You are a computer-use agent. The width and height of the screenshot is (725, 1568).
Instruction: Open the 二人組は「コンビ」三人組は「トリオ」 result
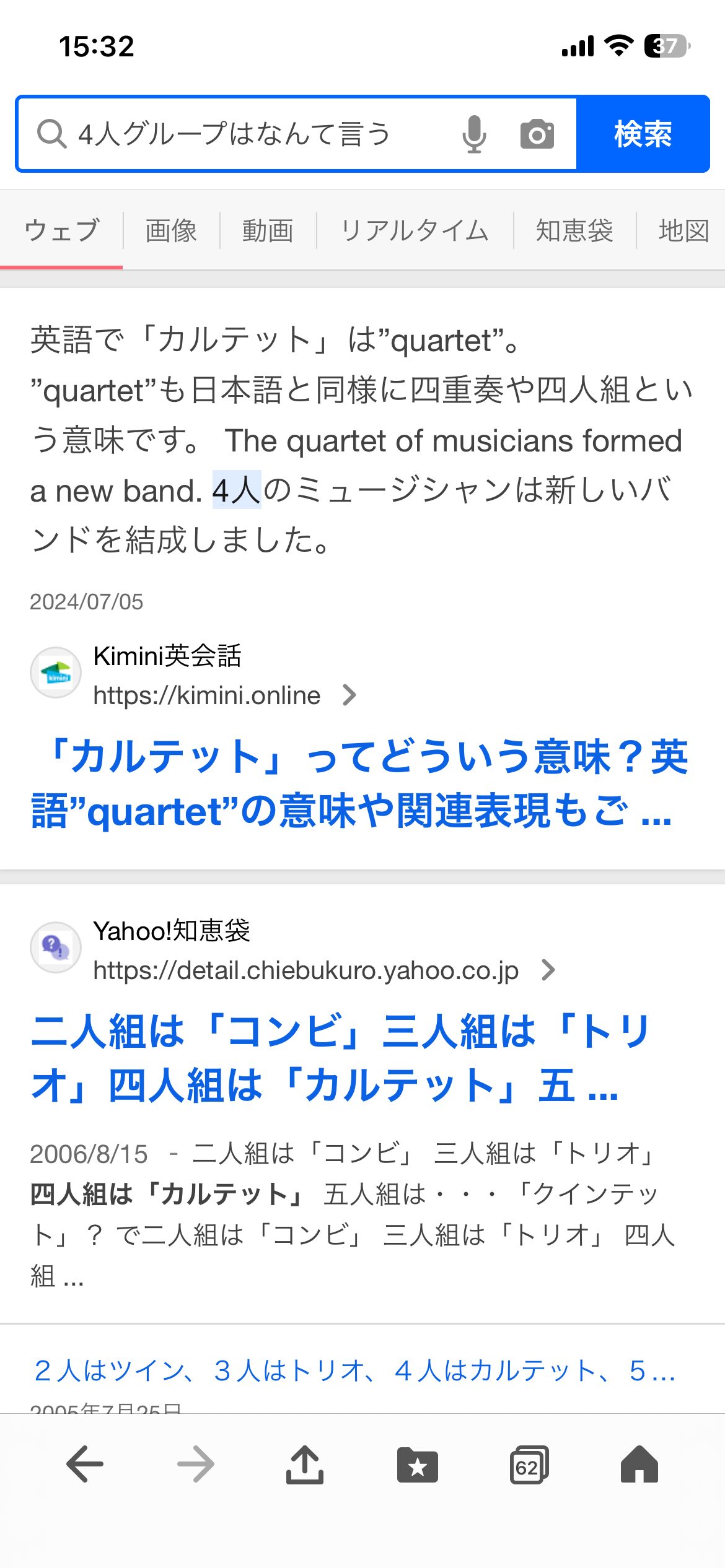pyautogui.click(x=341, y=1058)
